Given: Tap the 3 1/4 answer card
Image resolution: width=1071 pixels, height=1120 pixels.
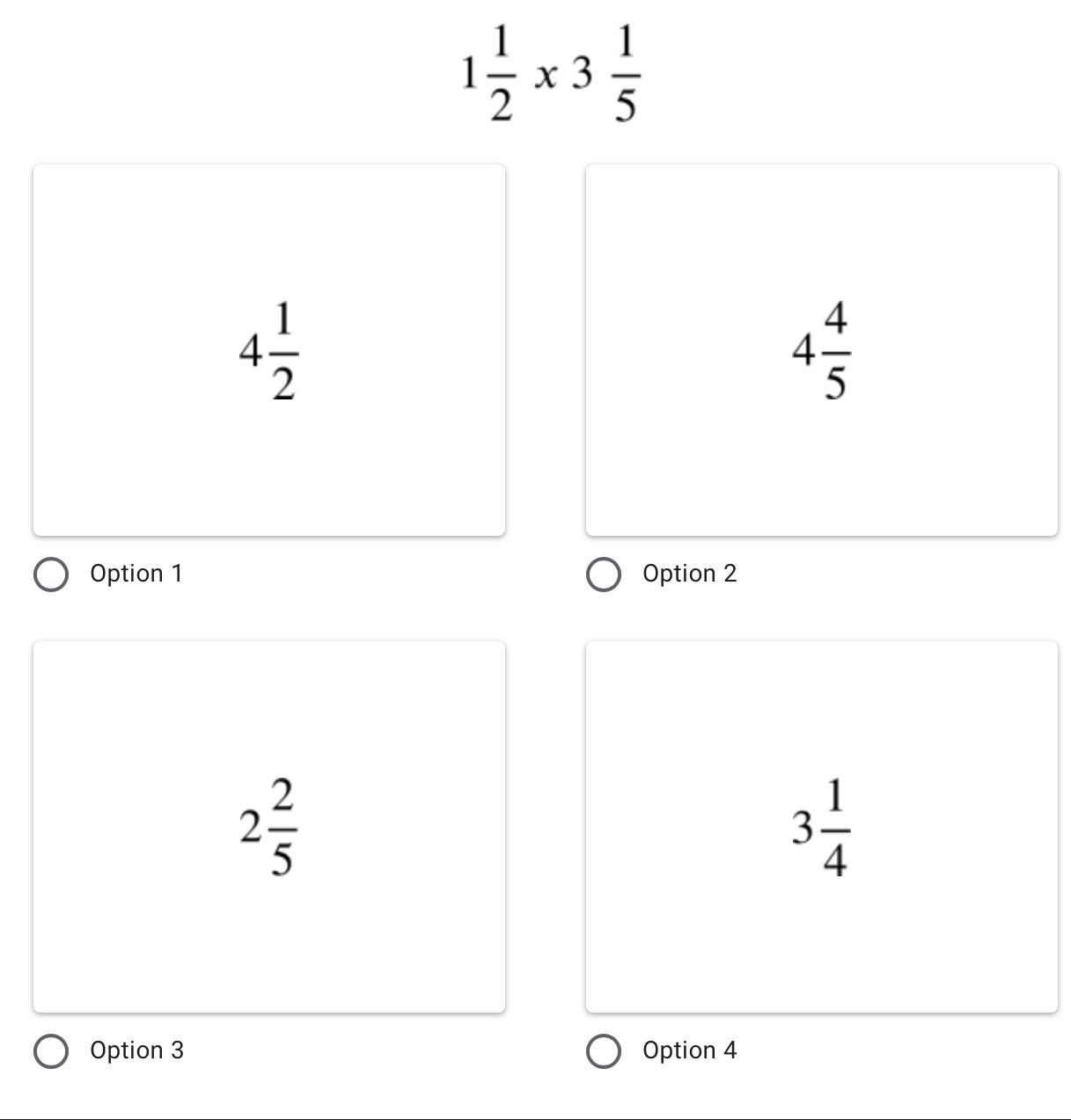Looking at the screenshot, I should [822, 827].
